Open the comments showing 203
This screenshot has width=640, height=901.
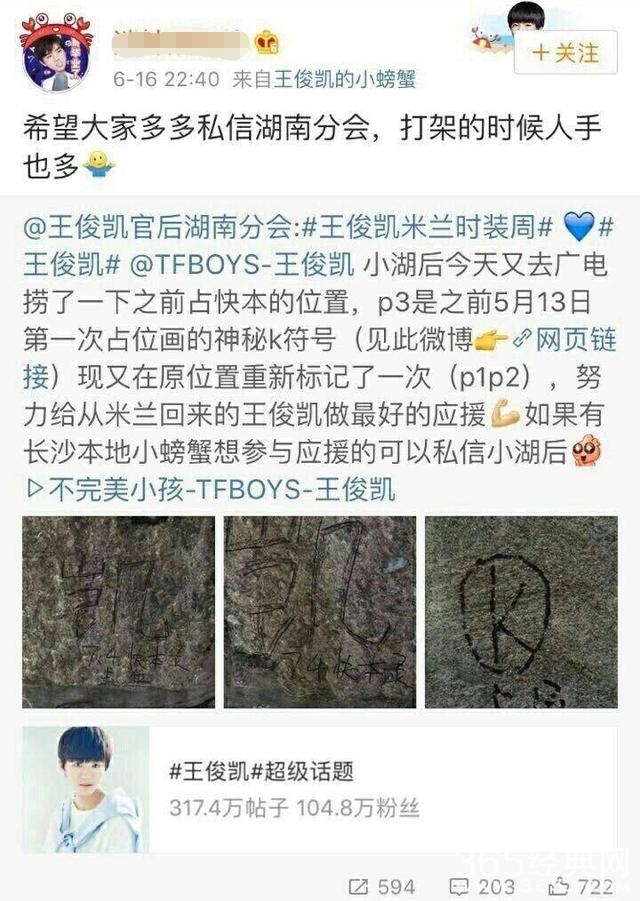tap(482, 885)
